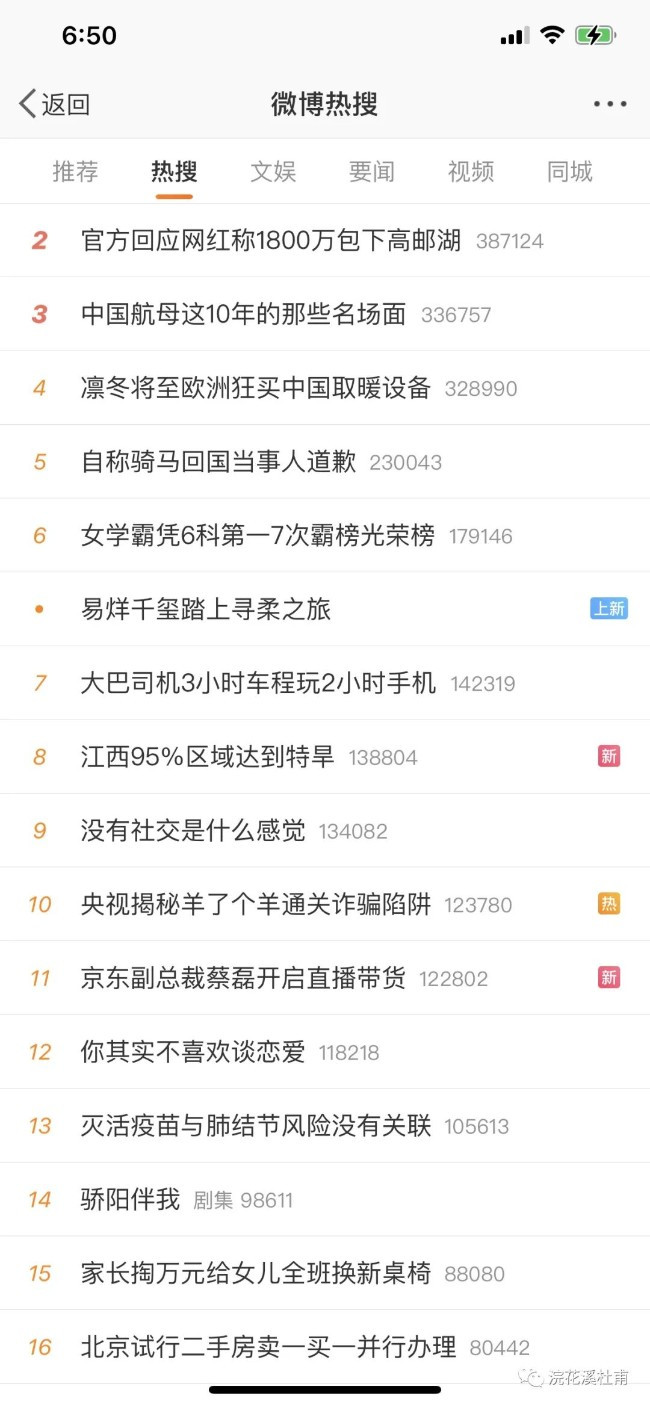Open the 视频 tab
Image resolution: width=650 pixels, height=1406 pixels.
pyautogui.click(x=471, y=172)
